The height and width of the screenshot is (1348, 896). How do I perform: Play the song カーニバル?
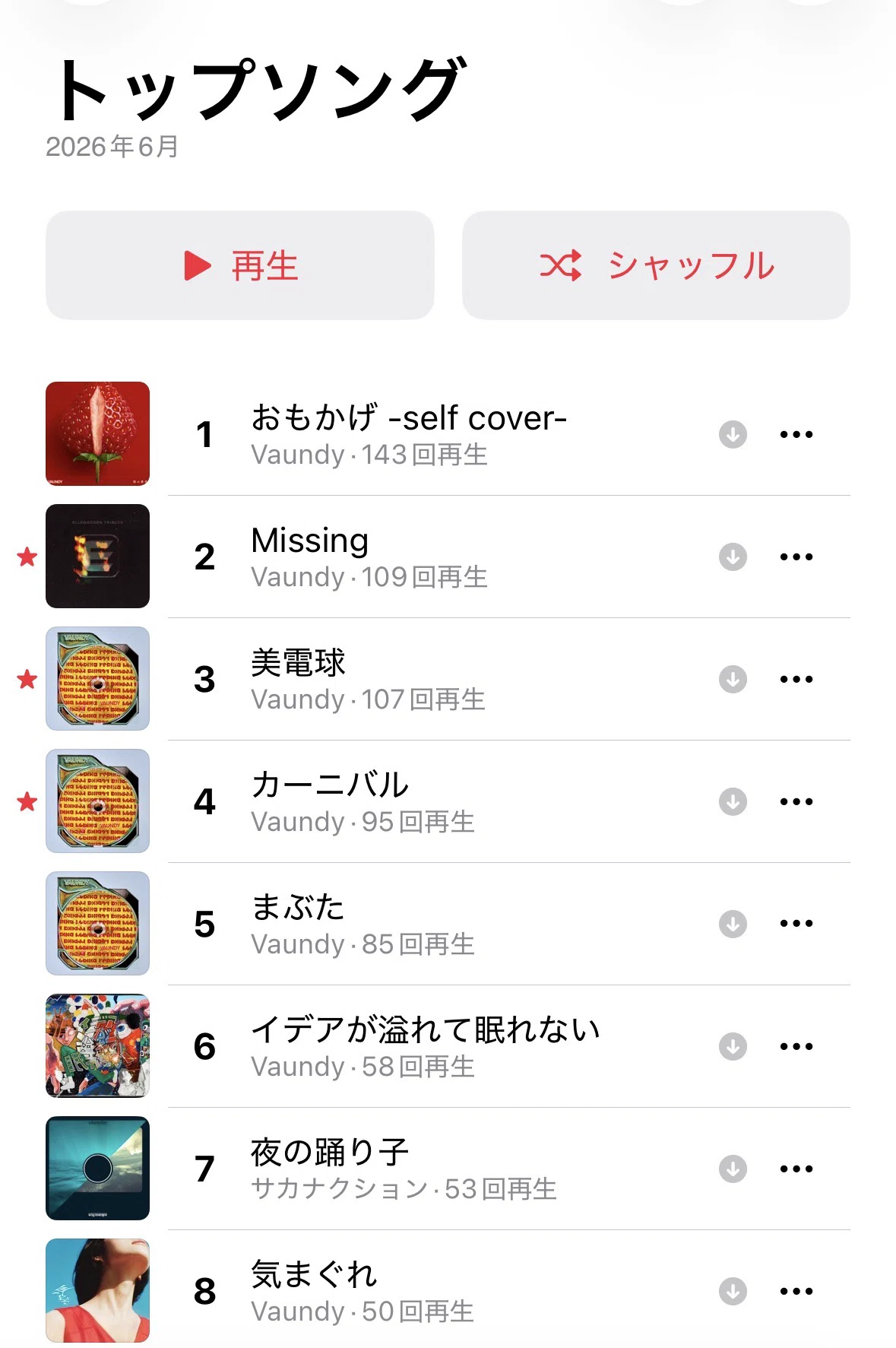click(x=448, y=801)
